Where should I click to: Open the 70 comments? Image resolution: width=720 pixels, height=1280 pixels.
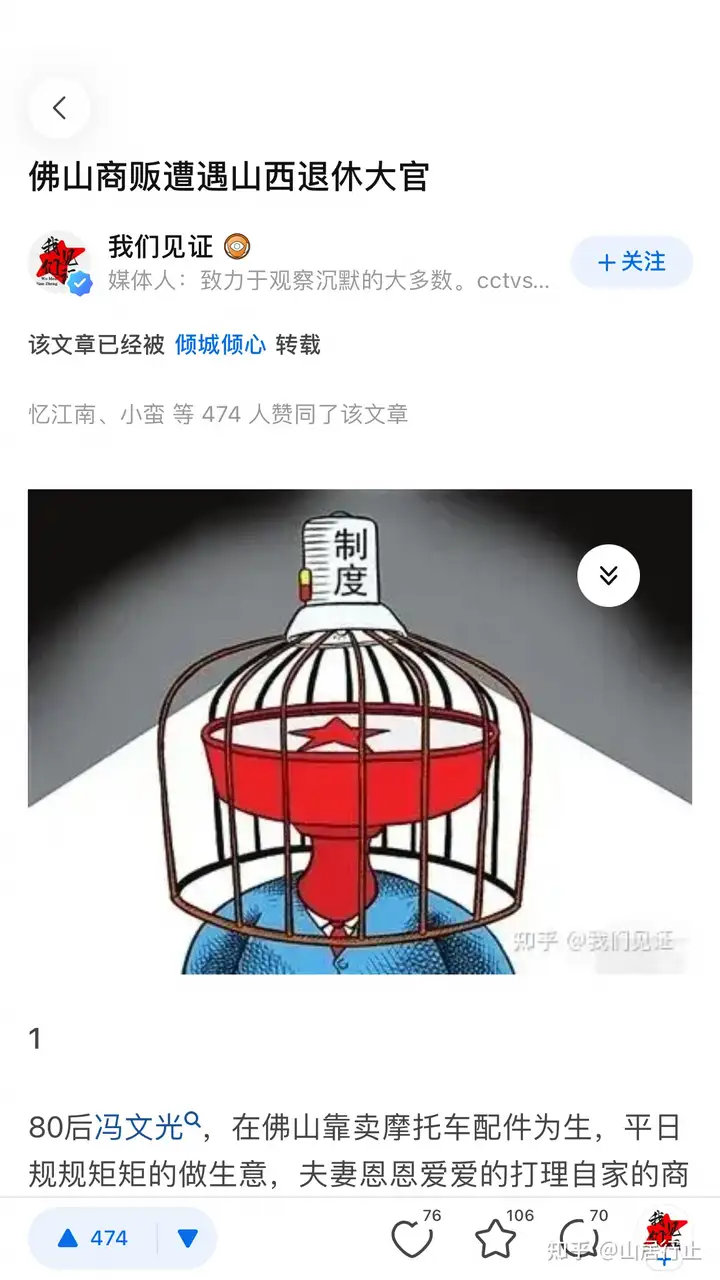[580, 1238]
